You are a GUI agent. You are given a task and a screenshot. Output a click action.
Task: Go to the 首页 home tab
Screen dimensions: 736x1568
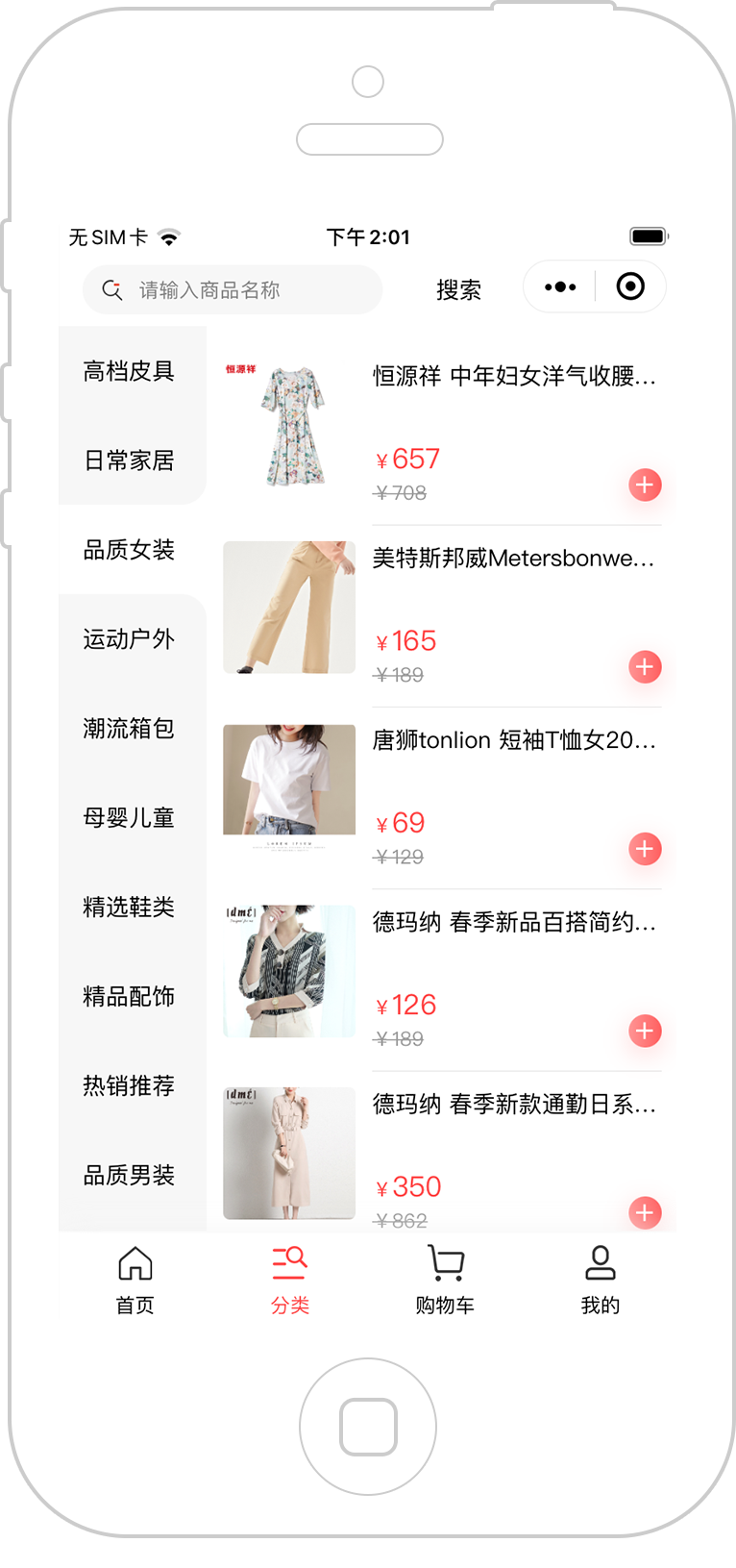(135, 1280)
